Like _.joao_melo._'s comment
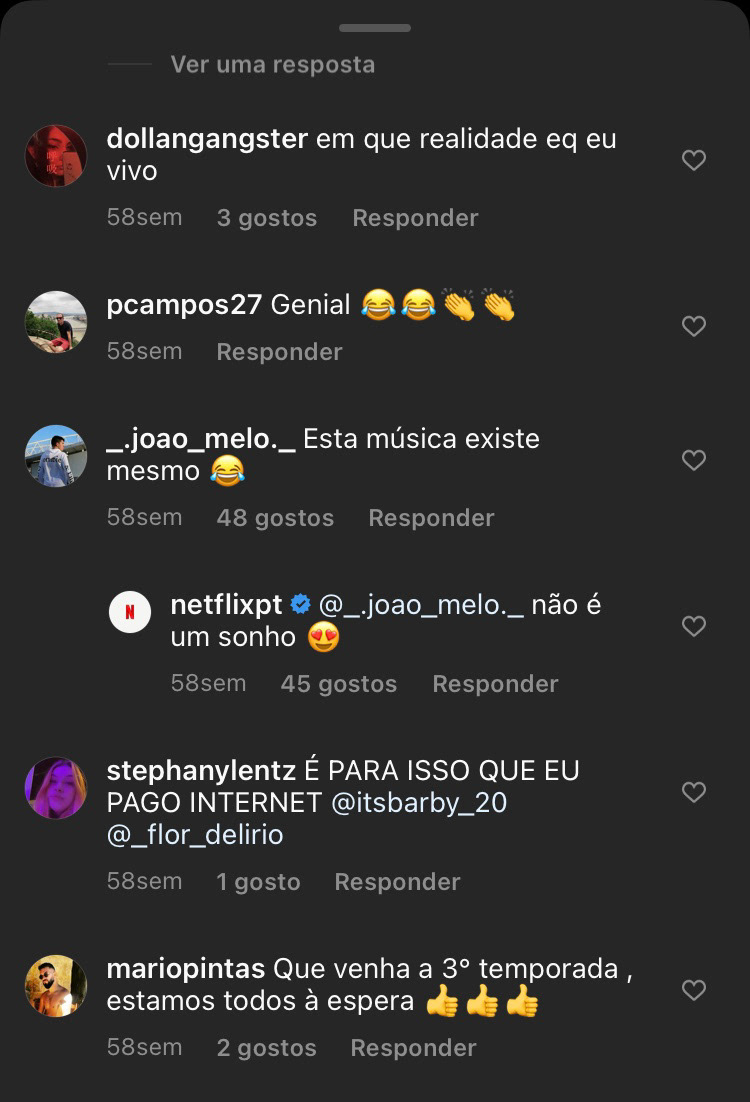Screen dimensions: 750x1102 694,460
